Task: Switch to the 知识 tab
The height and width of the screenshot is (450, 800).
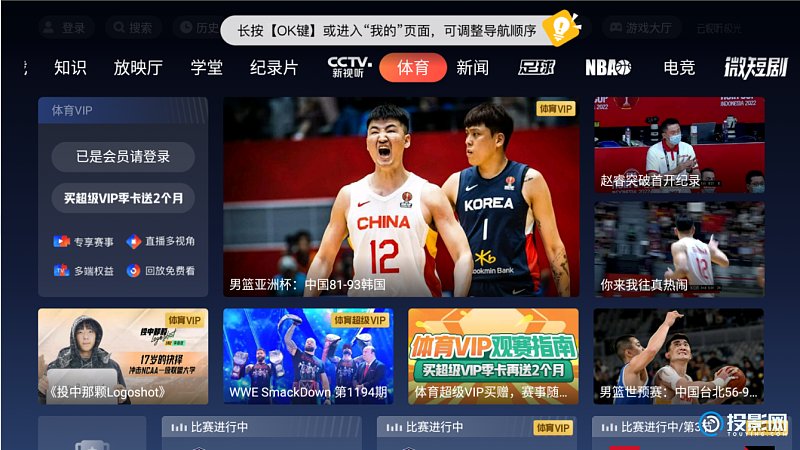Action: click(70, 68)
